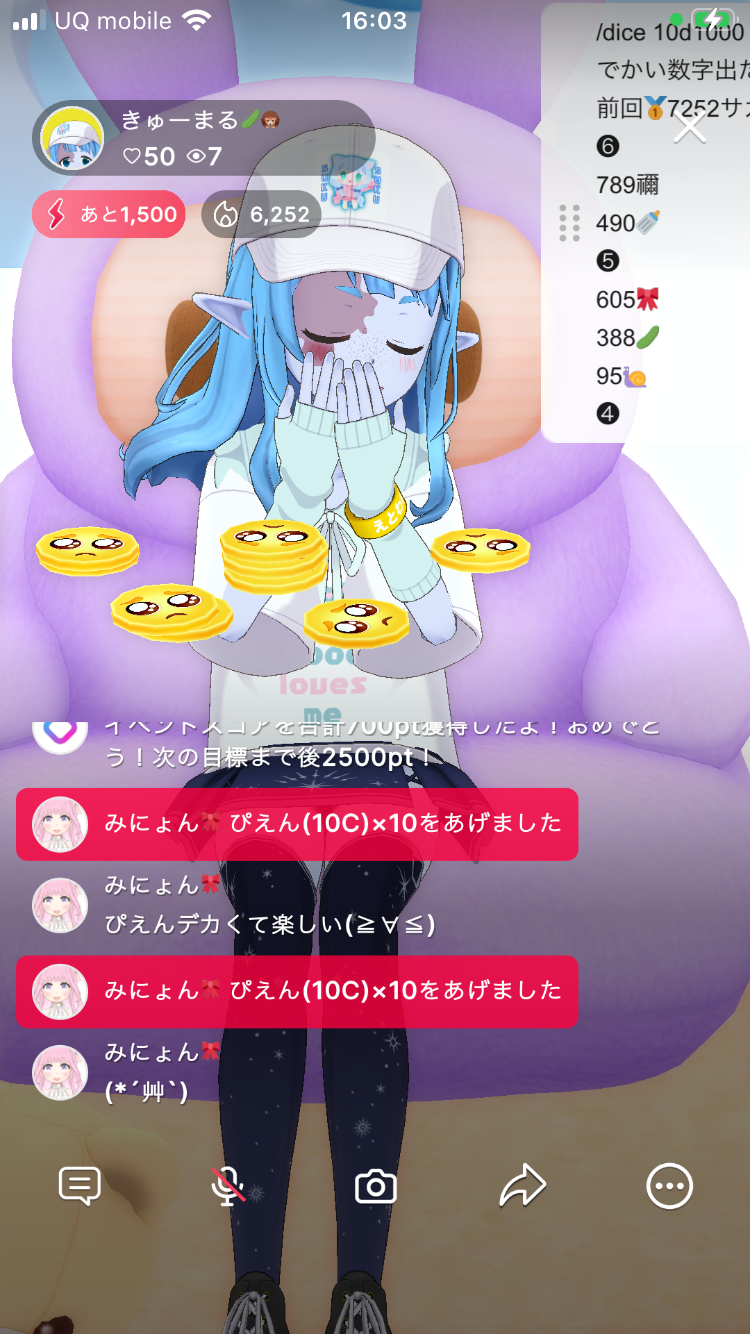Share this live stream

(x=523, y=1187)
